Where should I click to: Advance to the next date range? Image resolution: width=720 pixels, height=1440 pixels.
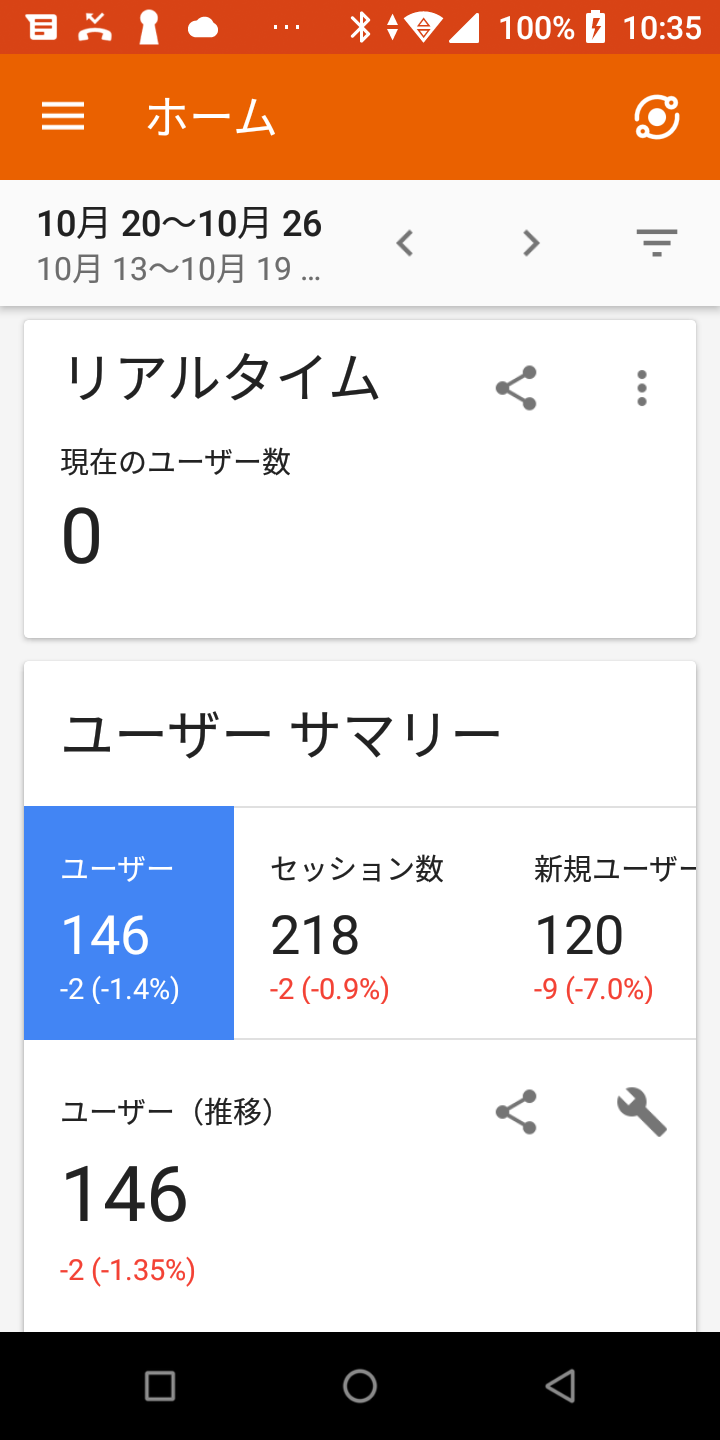[531, 243]
